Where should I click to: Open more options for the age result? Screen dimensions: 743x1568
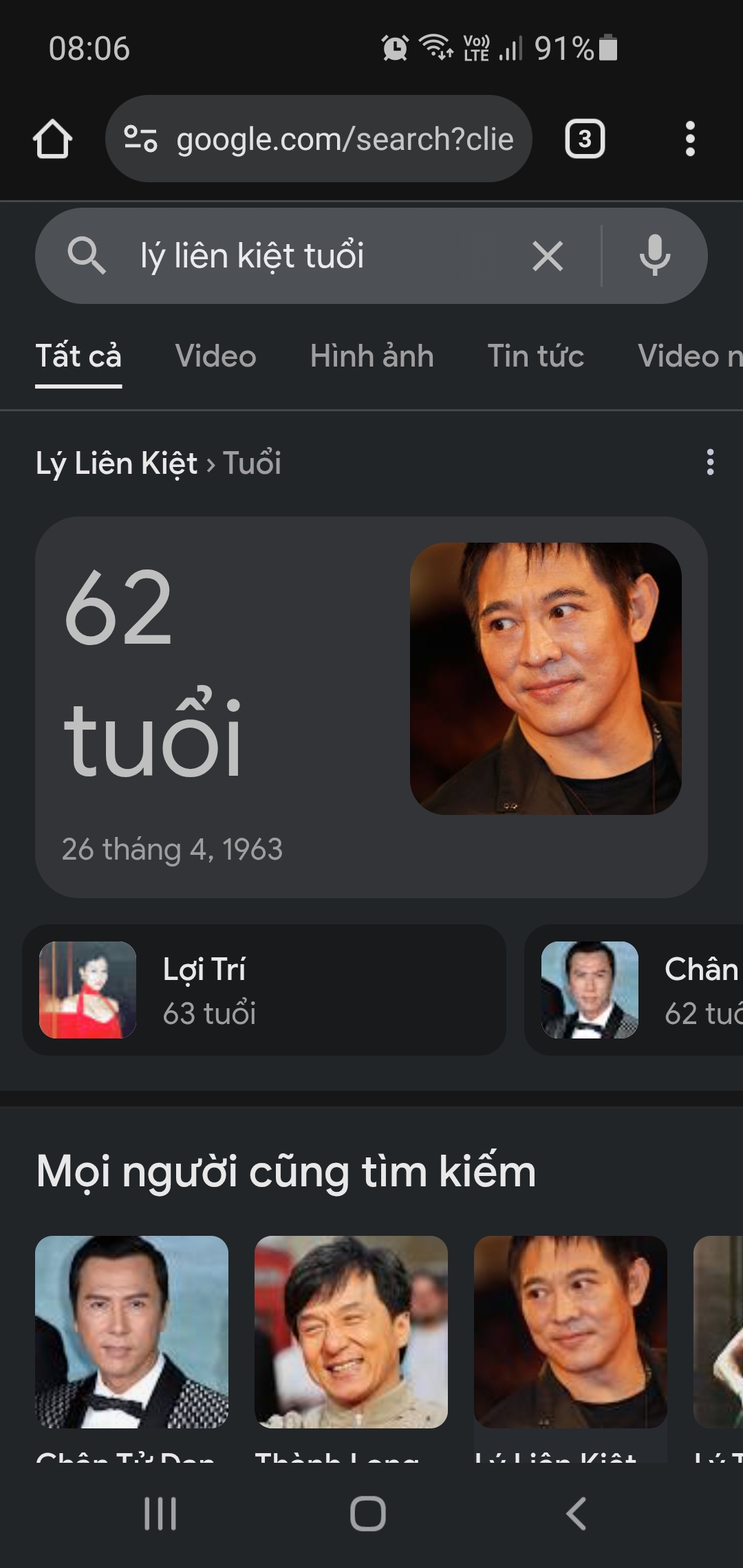[x=710, y=462]
